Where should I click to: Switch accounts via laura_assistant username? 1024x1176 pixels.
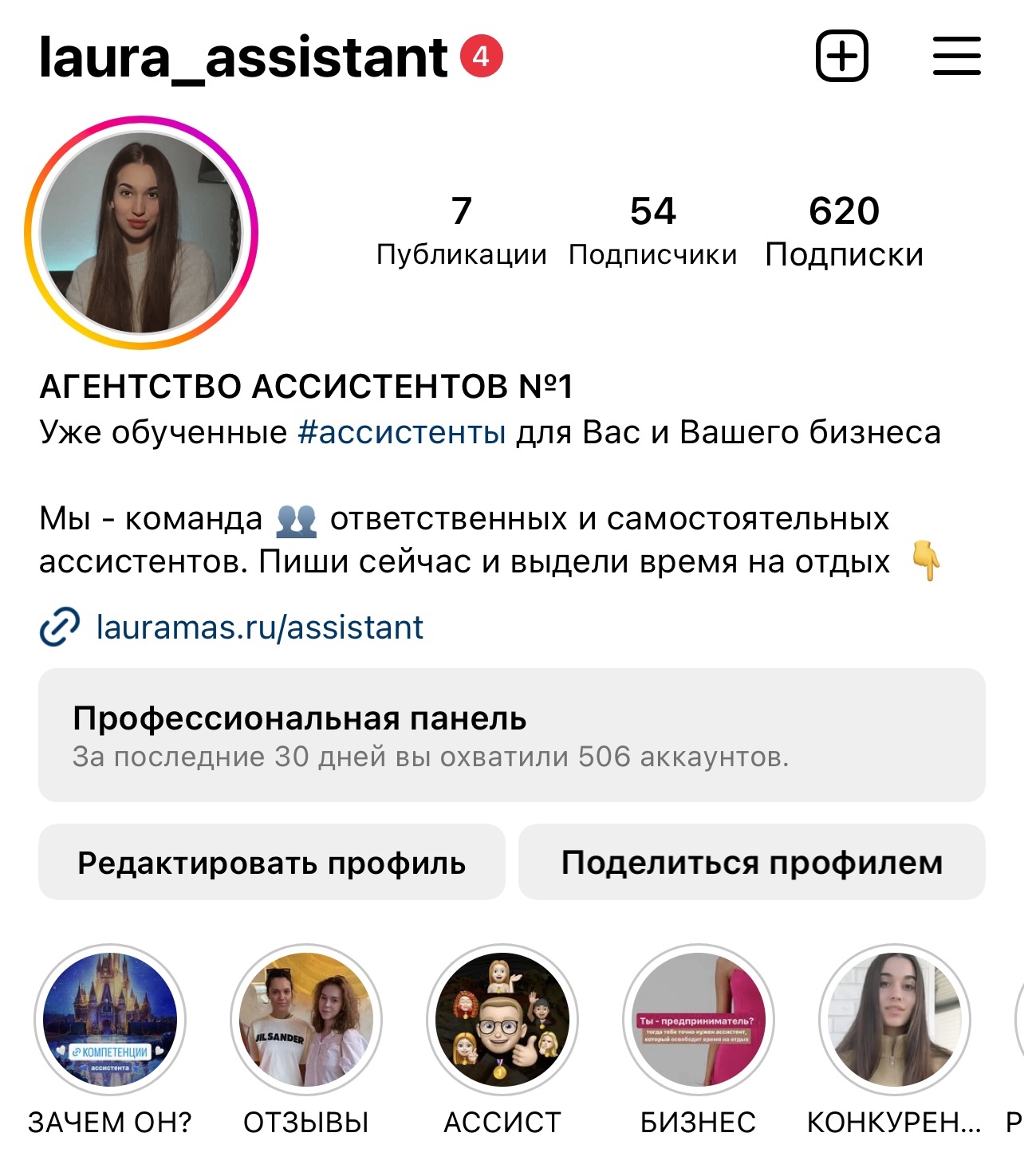coord(243,57)
